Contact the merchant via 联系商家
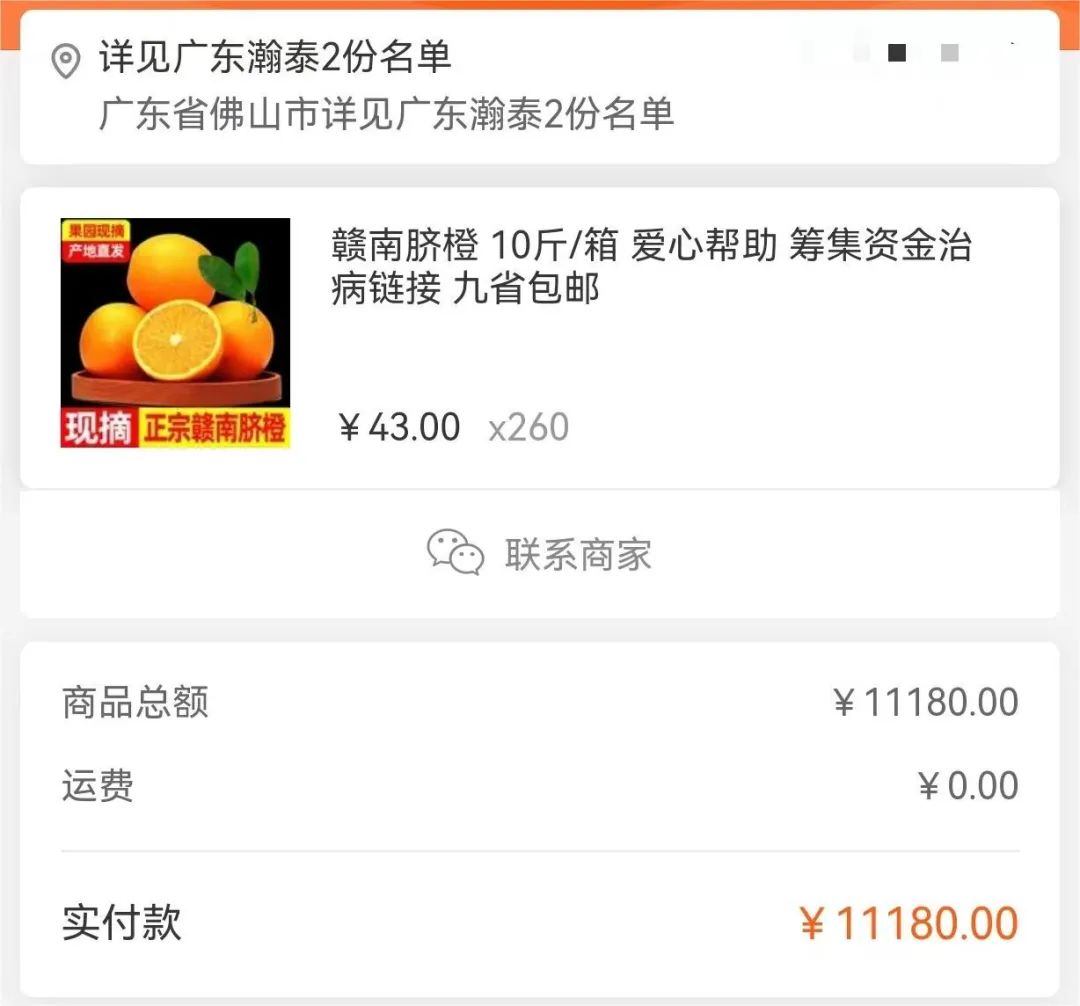 [x=540, y=553]
